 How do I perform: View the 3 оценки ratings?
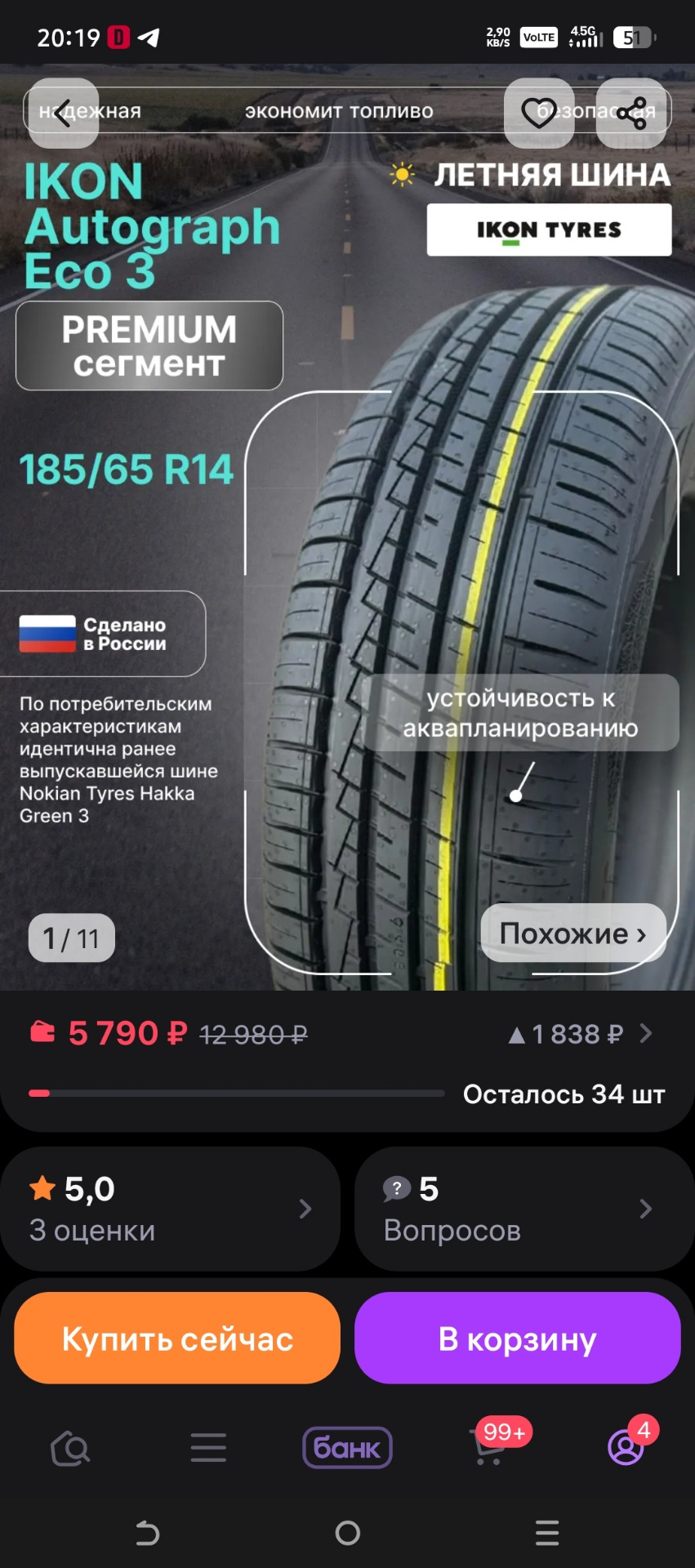pos(170,1209)
